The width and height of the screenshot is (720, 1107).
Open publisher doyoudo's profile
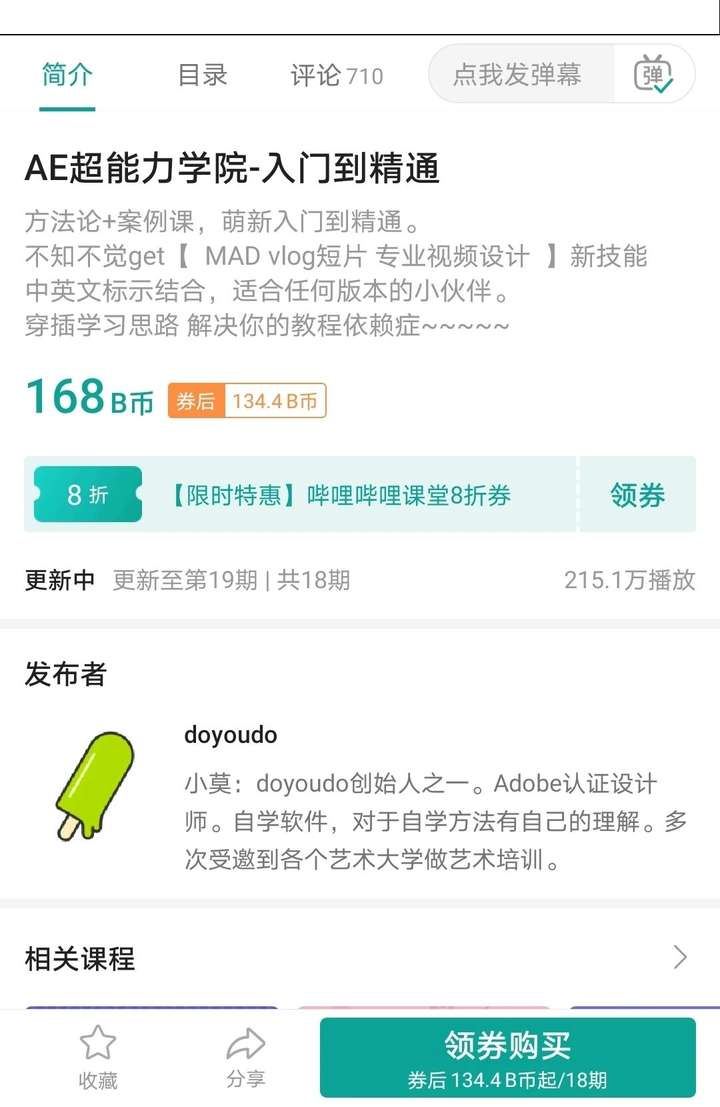pyautogui.click(x=230, y=735)
